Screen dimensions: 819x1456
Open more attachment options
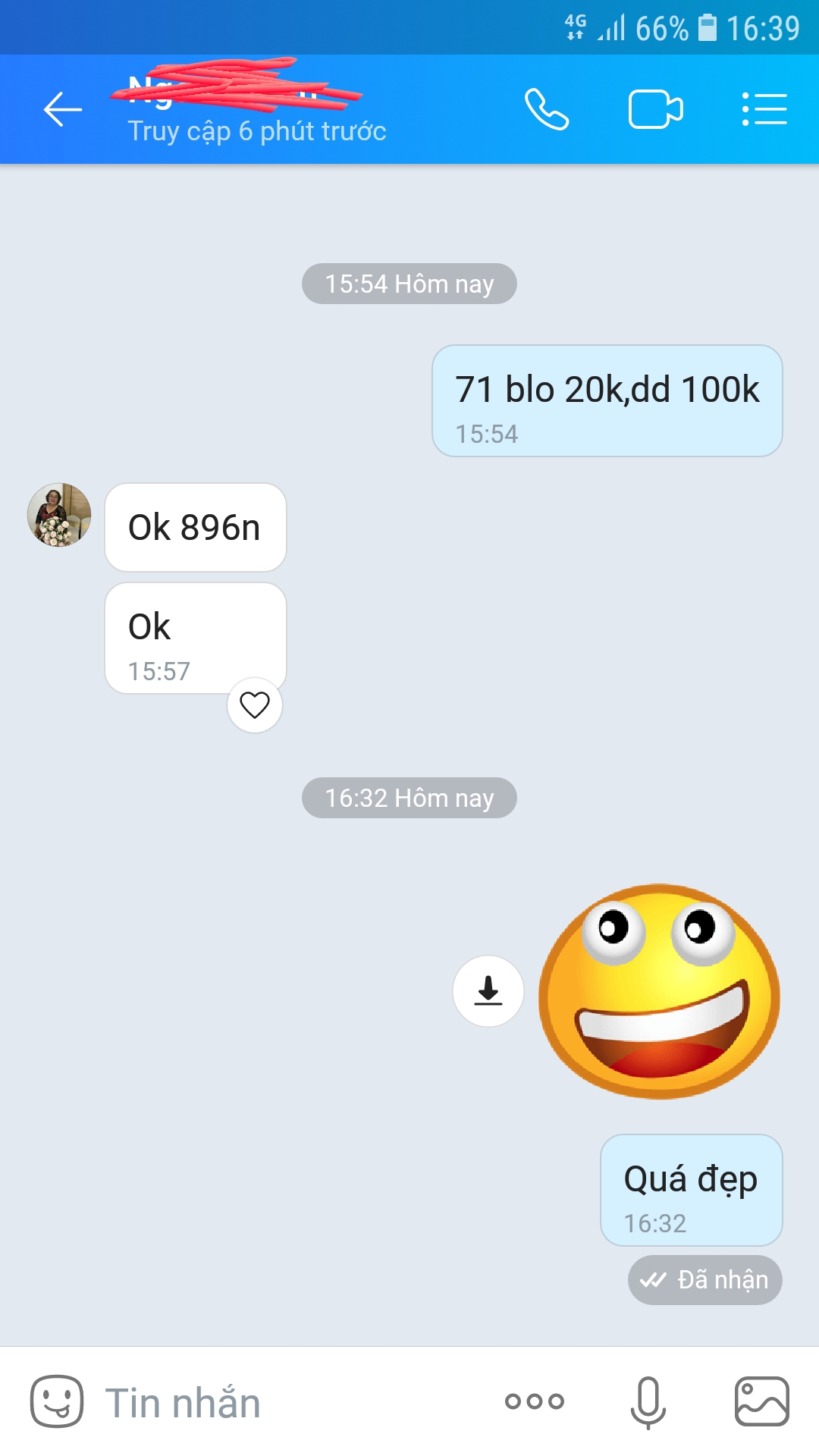pos(535,1401)
